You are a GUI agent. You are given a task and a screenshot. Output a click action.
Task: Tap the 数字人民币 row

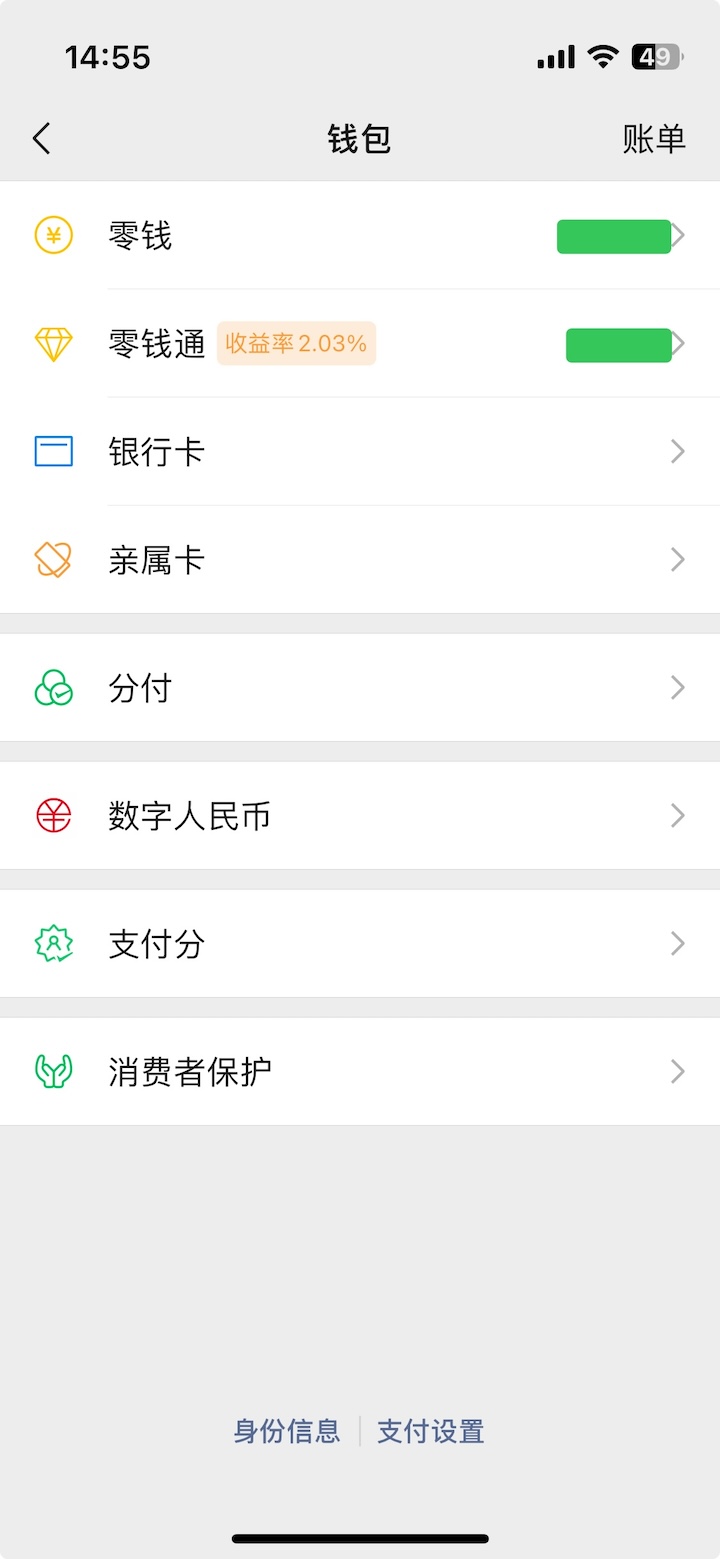(360, 816)
